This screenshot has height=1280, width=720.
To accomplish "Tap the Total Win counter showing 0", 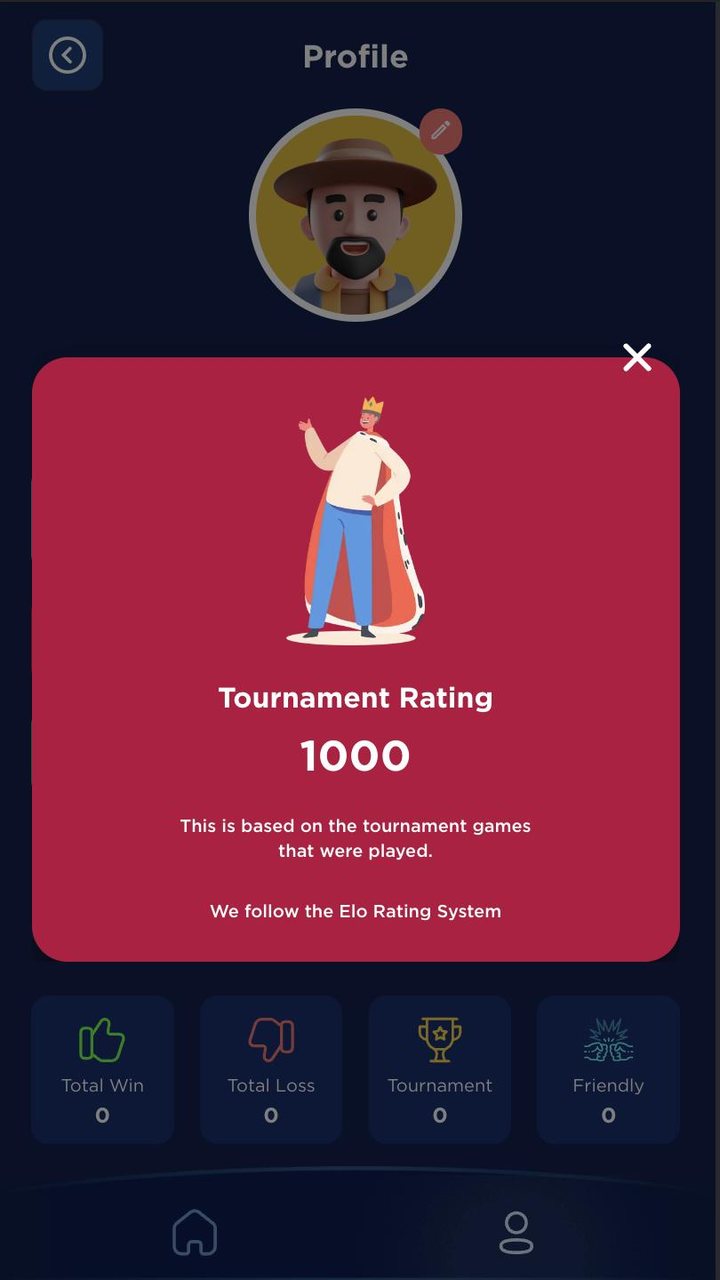I will click(101, 1114).
